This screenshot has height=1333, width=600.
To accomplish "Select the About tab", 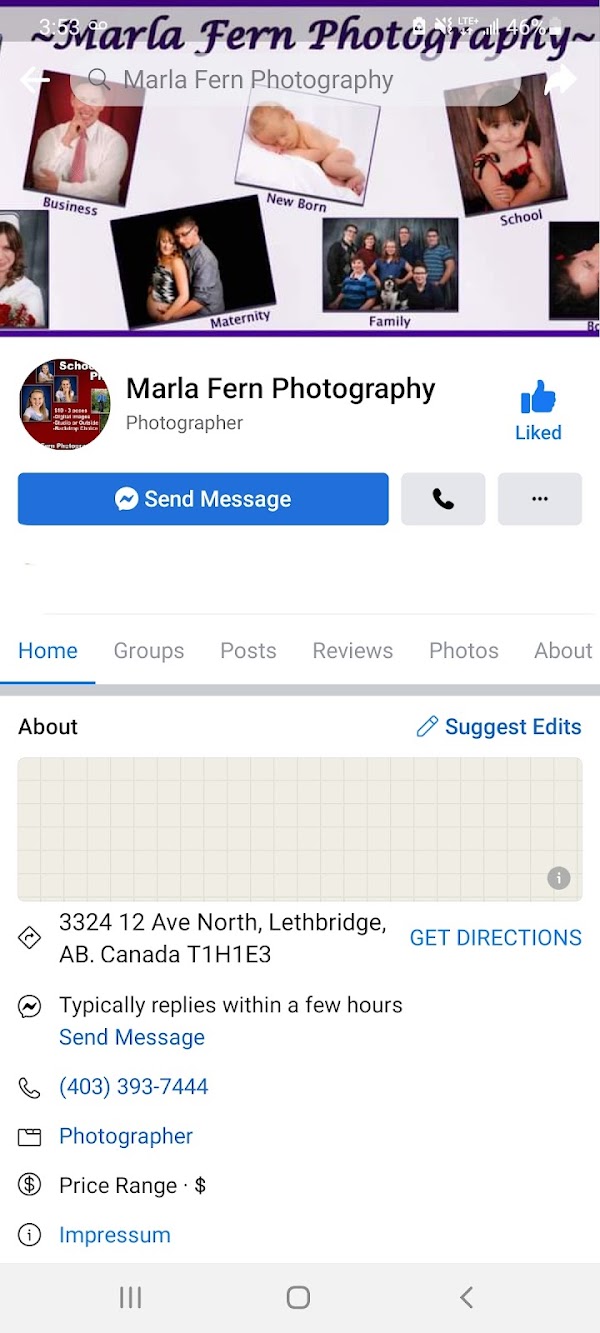I will coord(563,650).
